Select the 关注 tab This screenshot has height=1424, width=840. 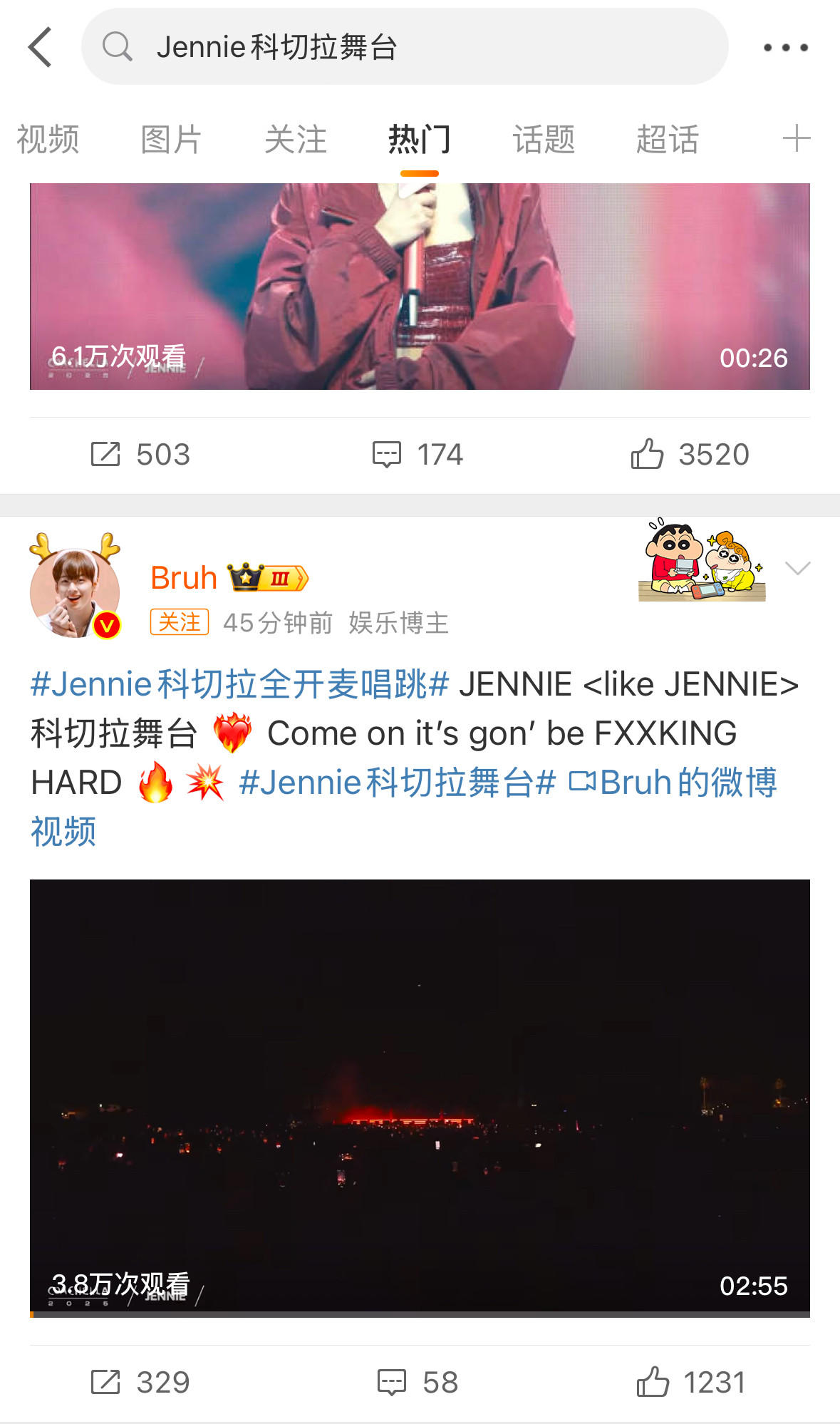click(295, 139)
